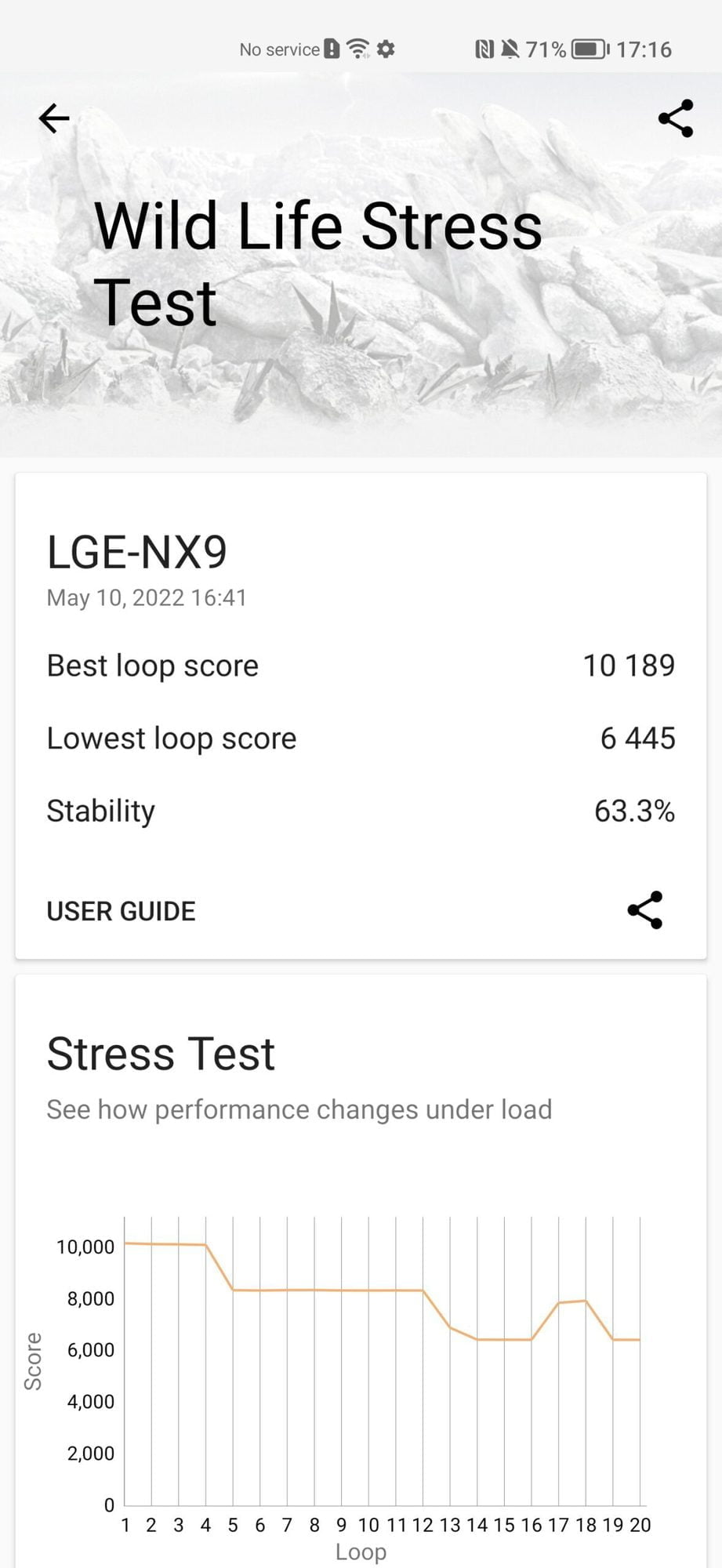Share from the top header icon
Viewport: 722px width, 1568px height.
676,119
